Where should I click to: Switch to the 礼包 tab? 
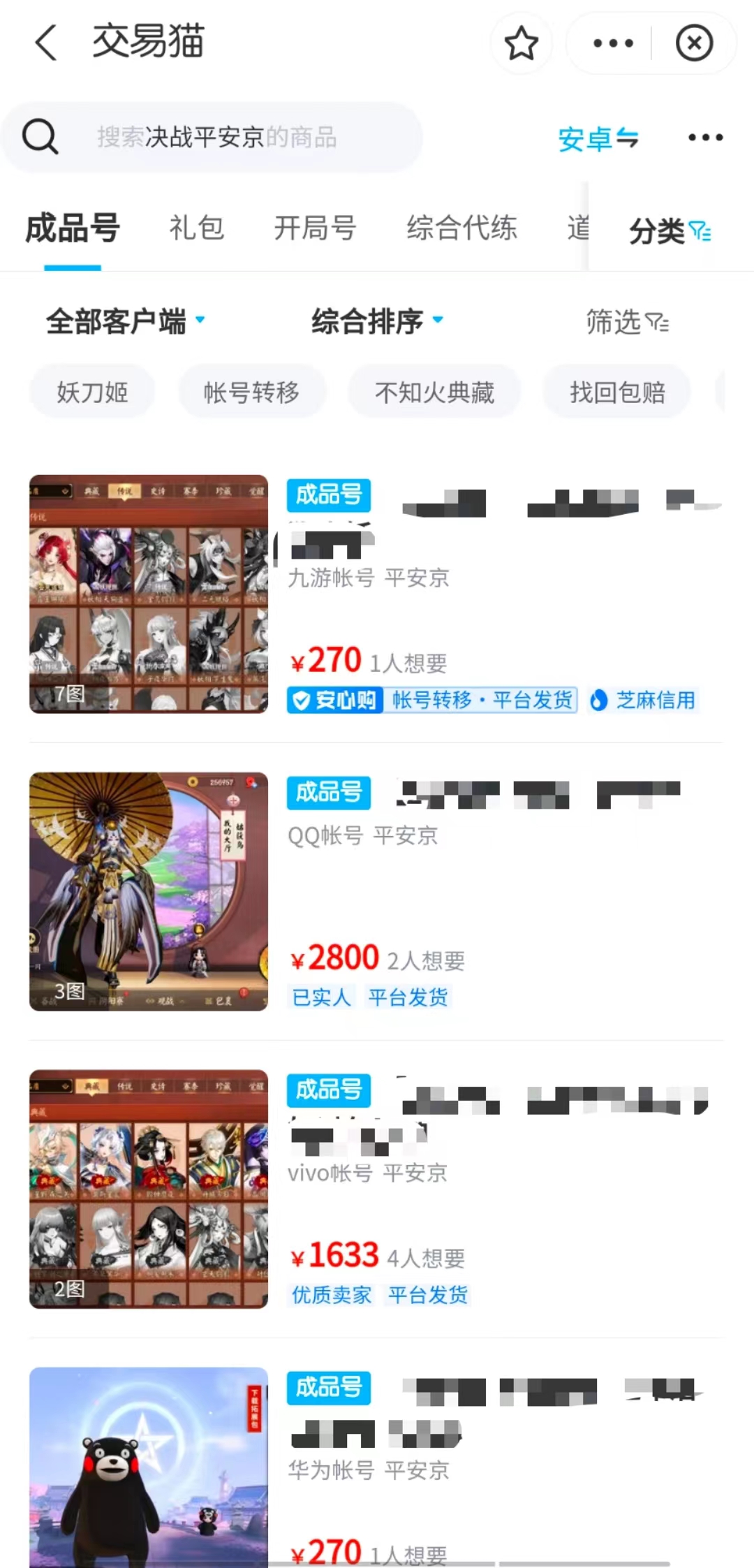[197, 228]
